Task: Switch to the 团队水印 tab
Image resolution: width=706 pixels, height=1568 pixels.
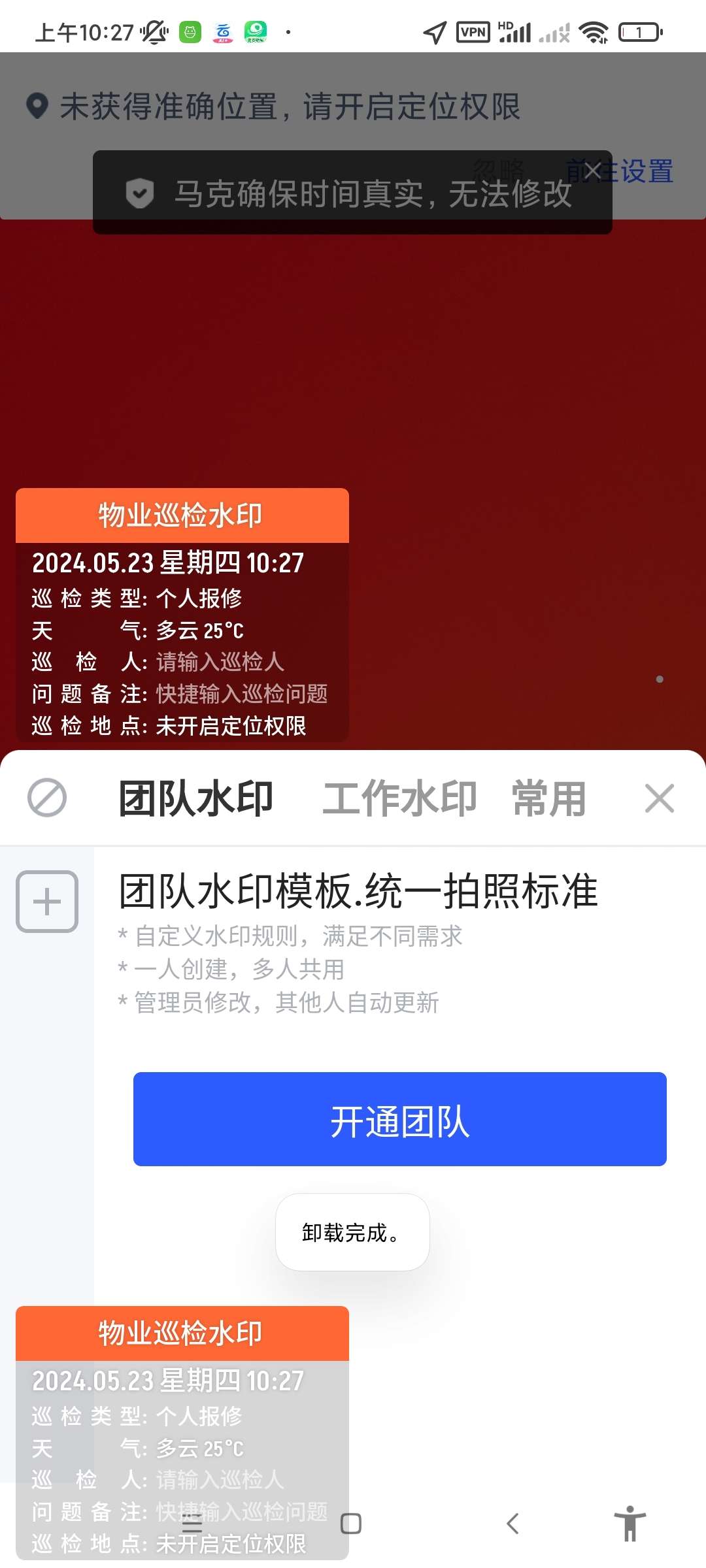Action: coord(195,798)
